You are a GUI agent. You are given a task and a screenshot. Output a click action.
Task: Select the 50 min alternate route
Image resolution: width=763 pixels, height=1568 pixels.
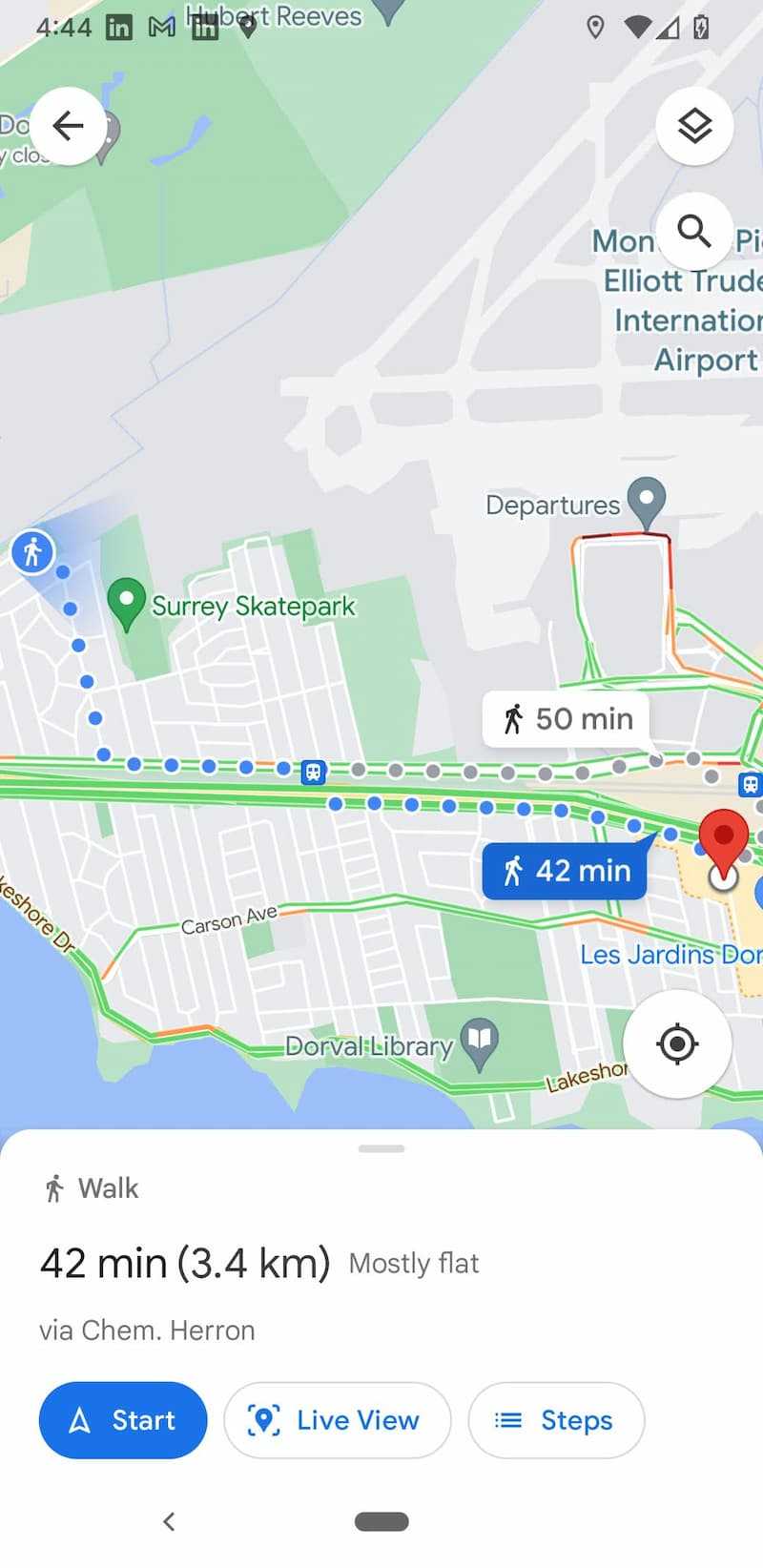point(566,719)
